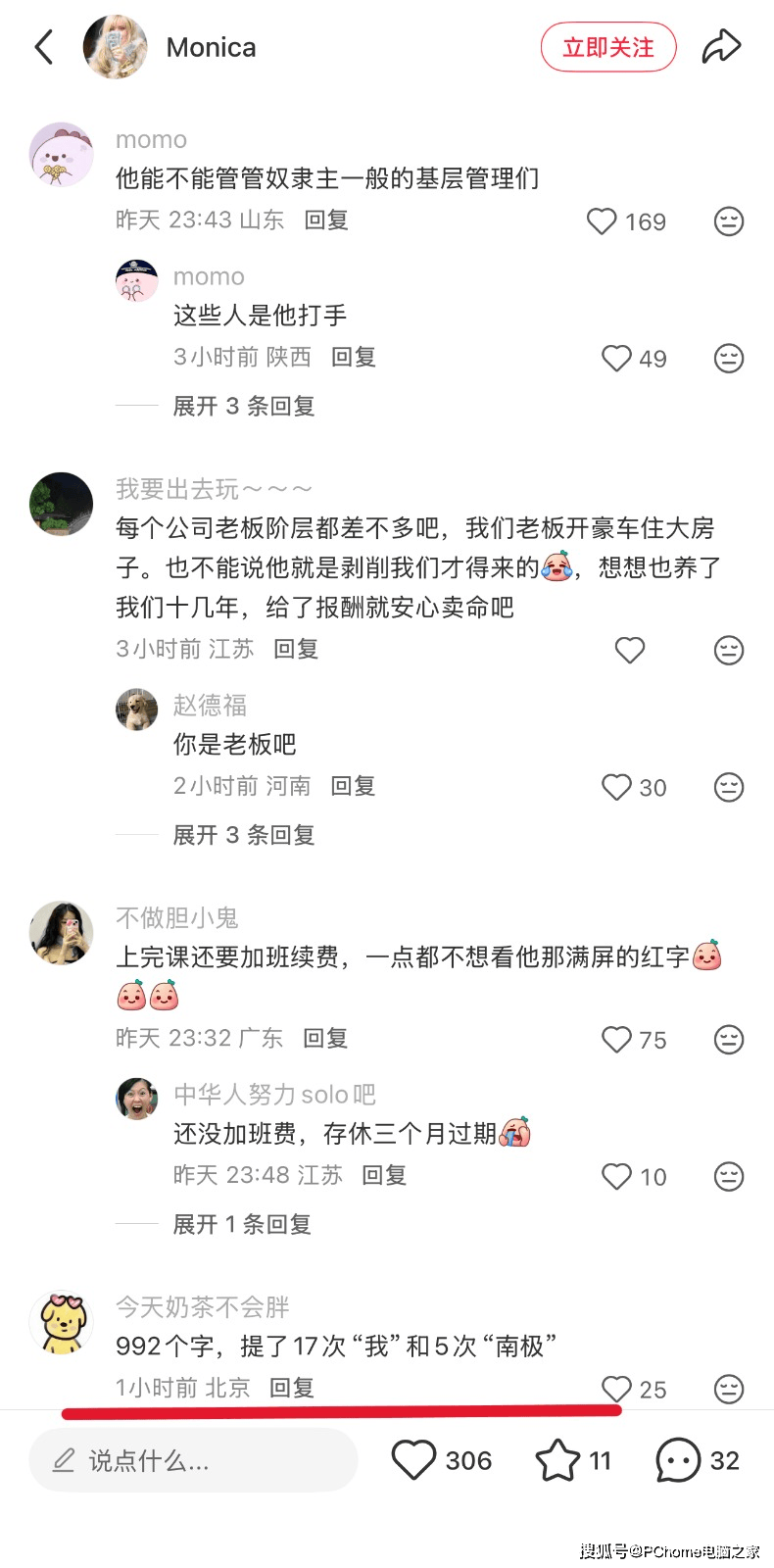Viewport: 774px width, 1568px height.
Task: Go back using the top-left arrow
Action: pyautogui.click(x=44, y=47)
